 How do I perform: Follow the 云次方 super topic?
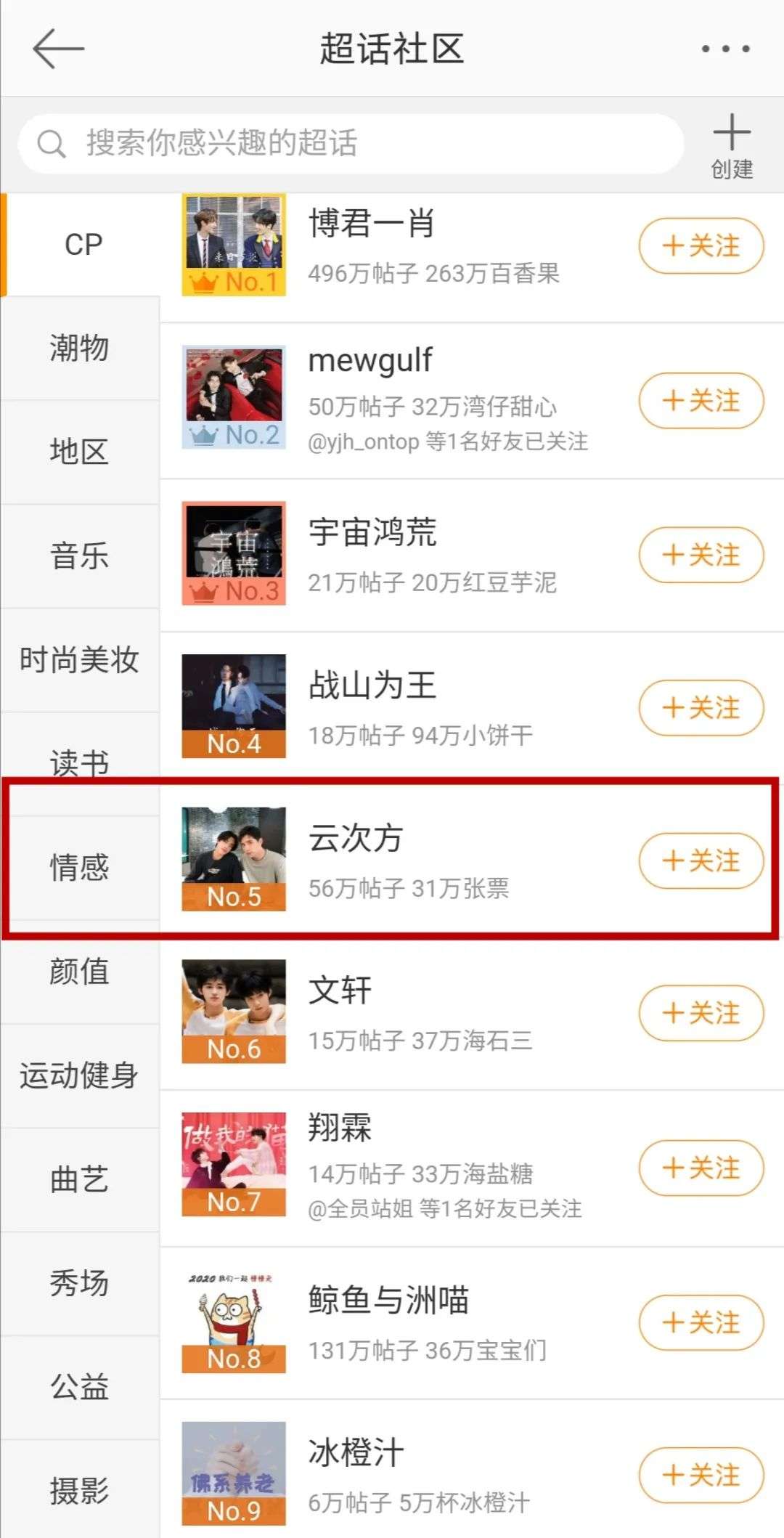701,861
